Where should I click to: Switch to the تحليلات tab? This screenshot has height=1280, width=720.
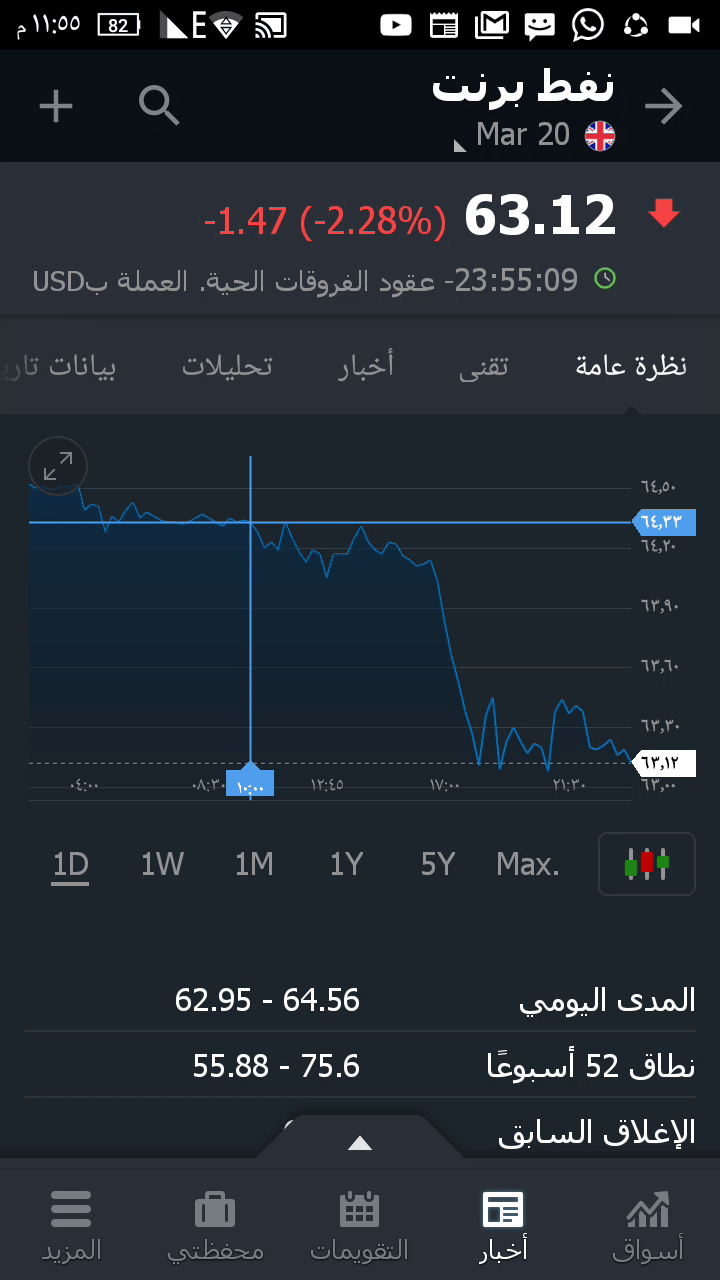227,366
